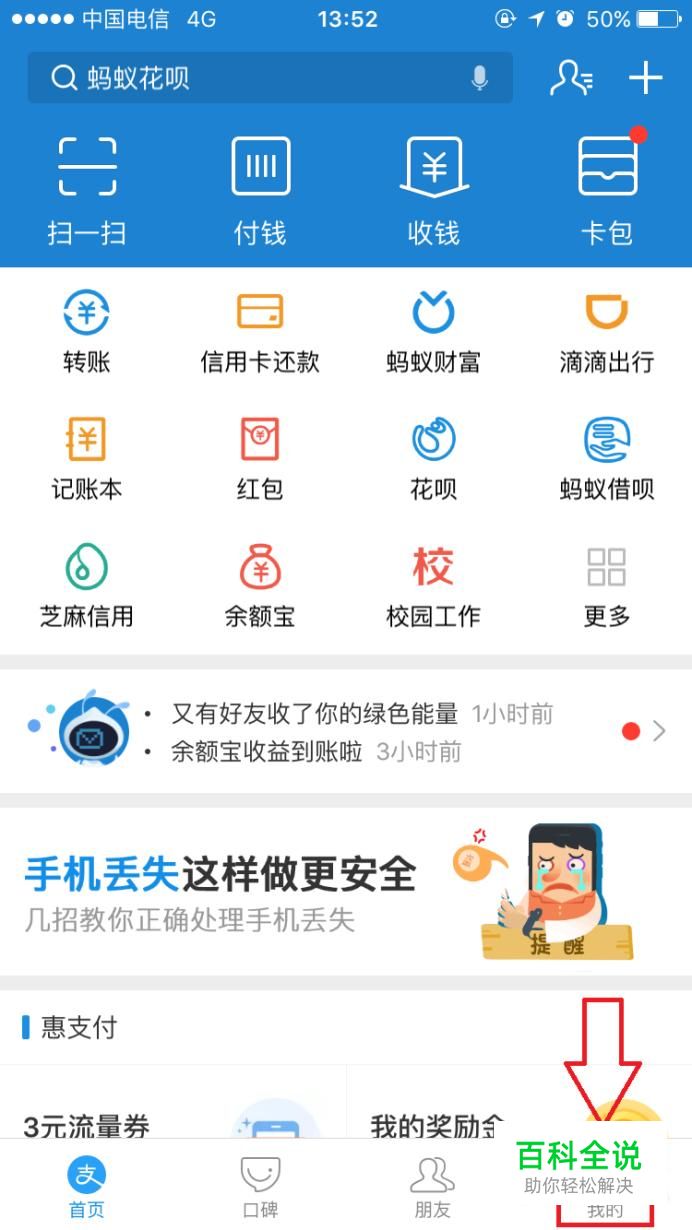692x1230 pixels.
Task: Tap 更多 to see more apps
Action: click(607, 586)
